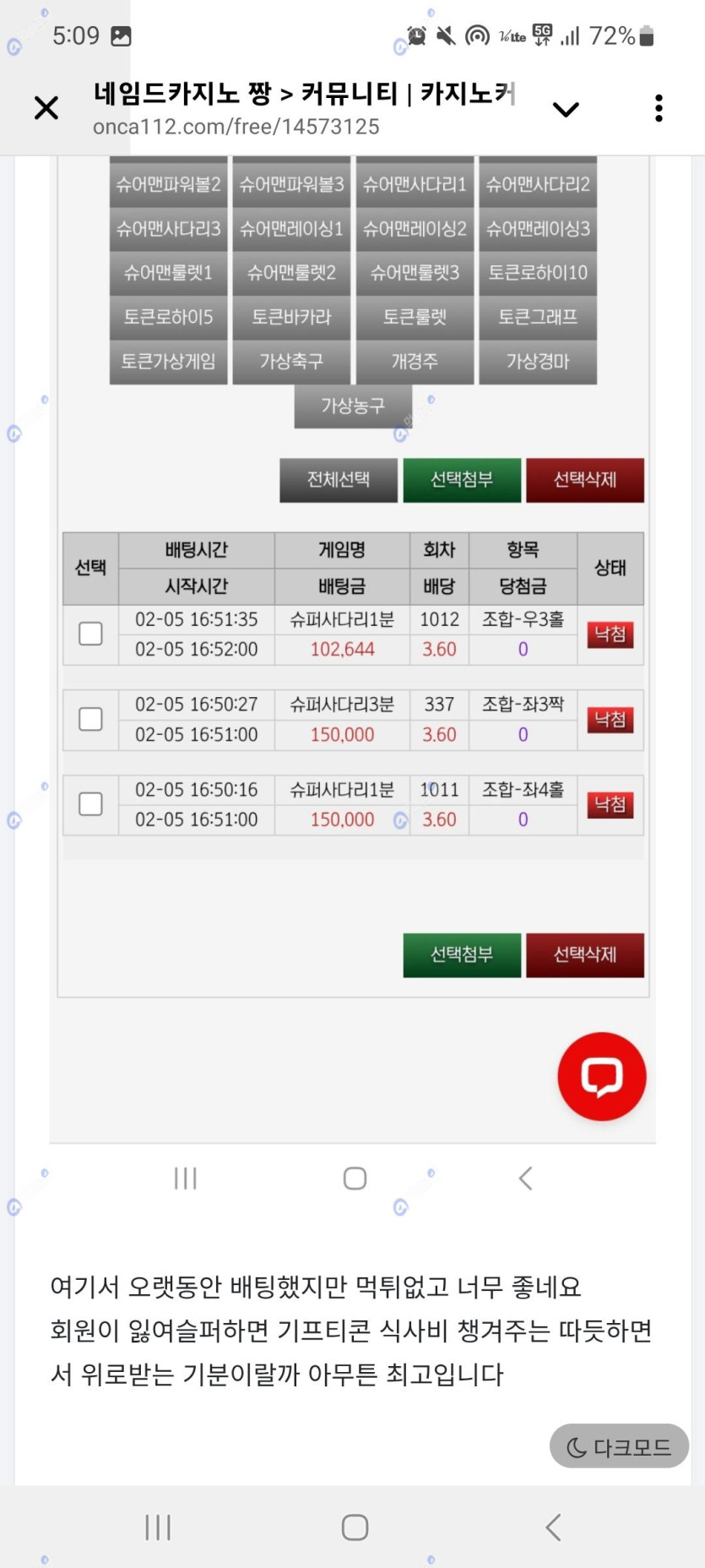Go to the system home screen
This screenshot has width=705, height=1568.
click(355, 1527)
